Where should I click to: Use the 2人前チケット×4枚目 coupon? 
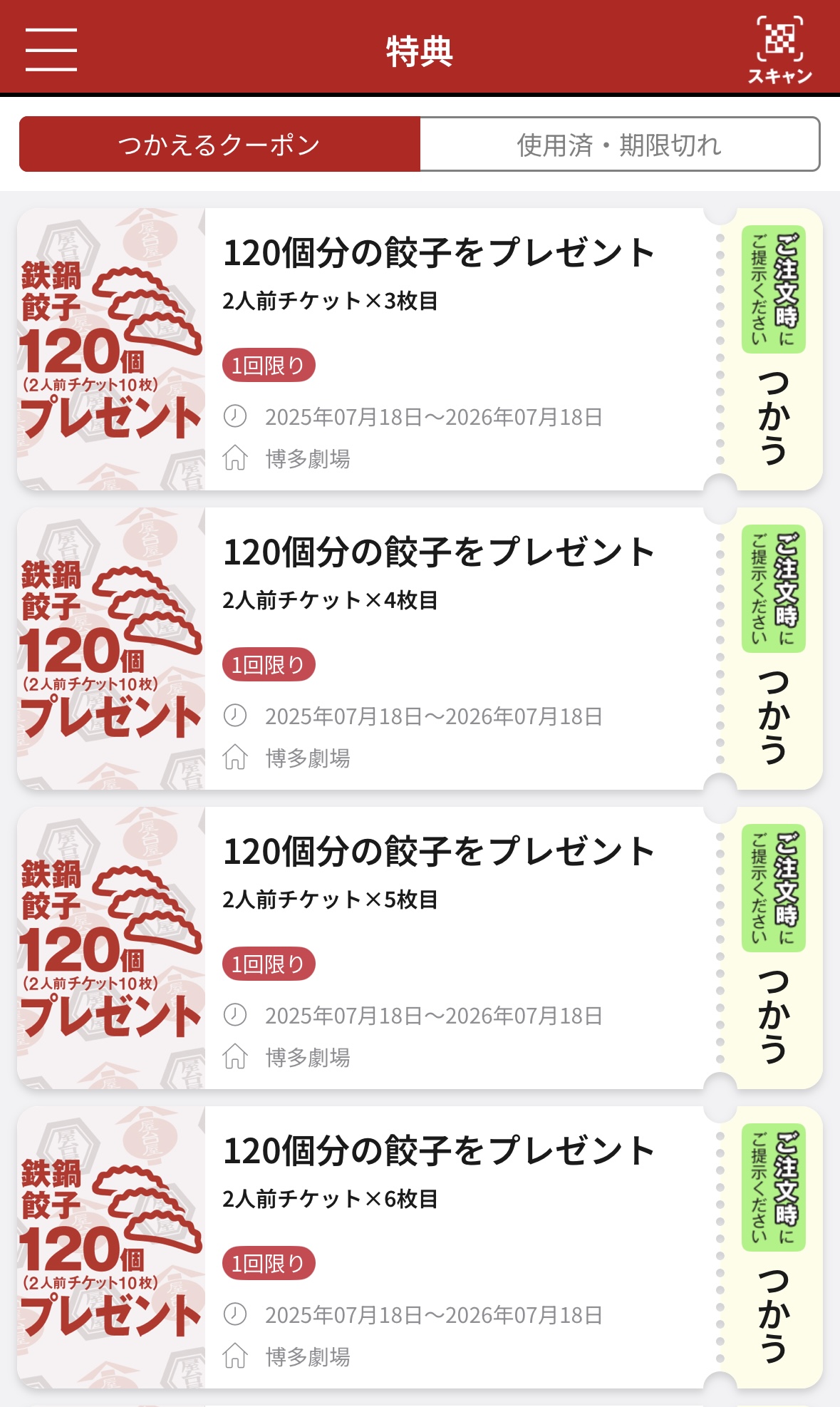pos(774,716)
